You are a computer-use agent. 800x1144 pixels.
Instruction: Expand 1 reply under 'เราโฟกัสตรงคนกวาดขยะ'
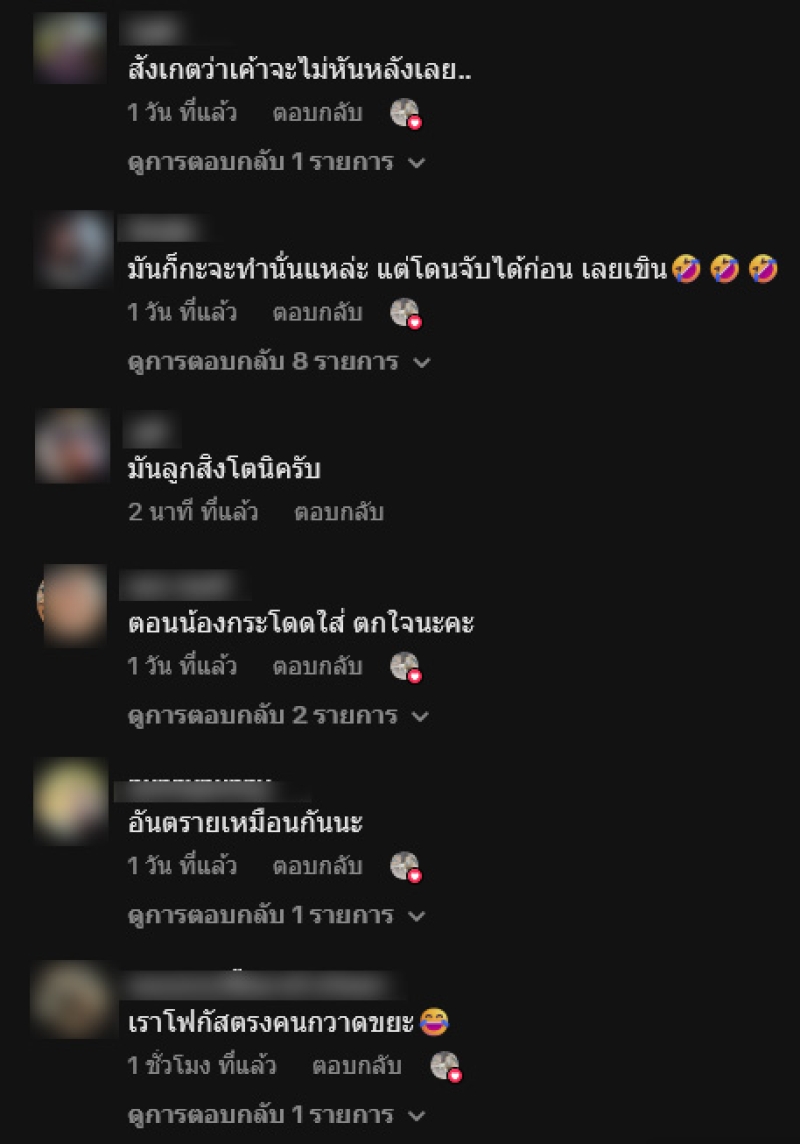[276, 1114]
